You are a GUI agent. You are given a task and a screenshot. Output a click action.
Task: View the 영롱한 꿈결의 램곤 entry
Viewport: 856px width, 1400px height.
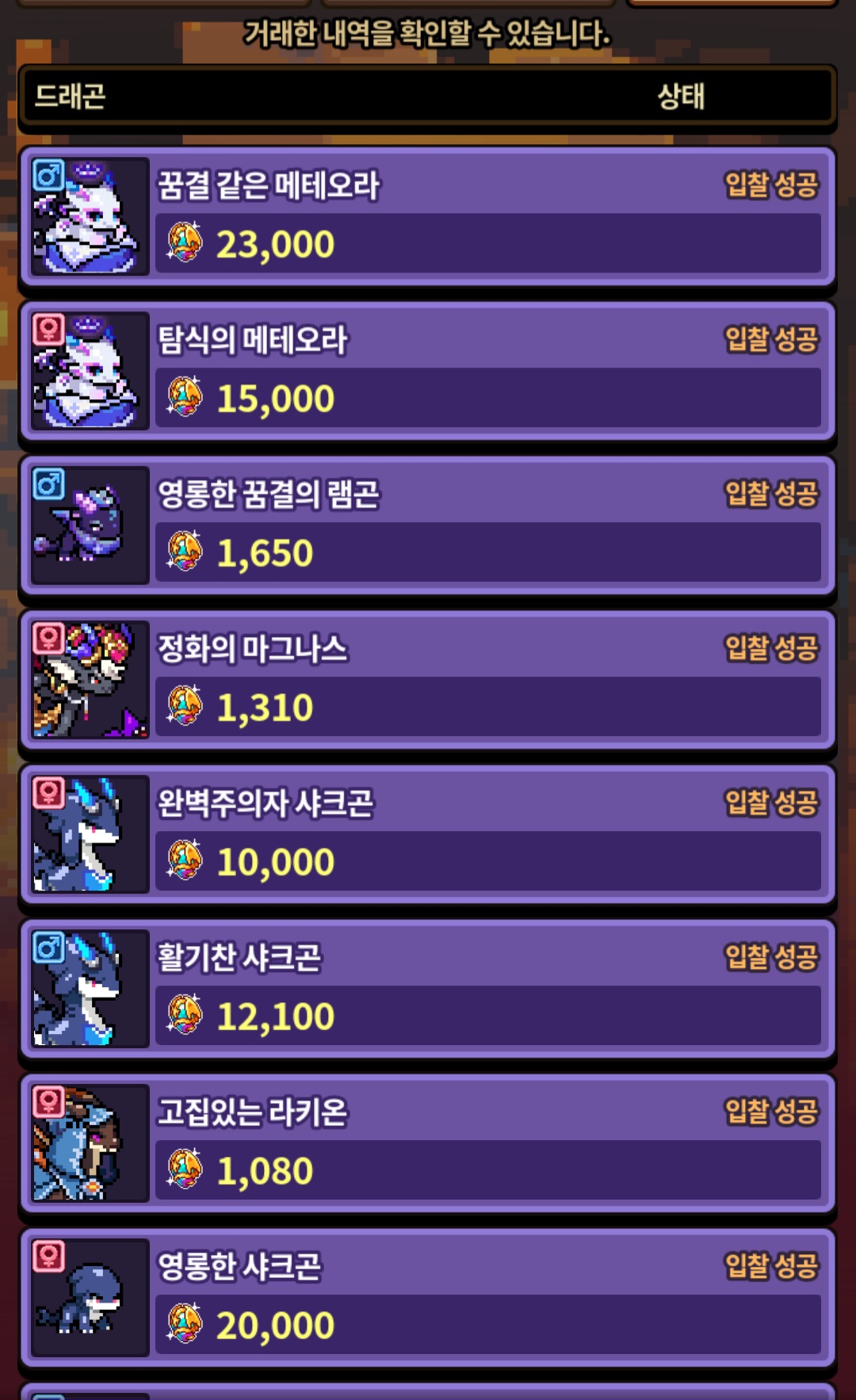428,525
